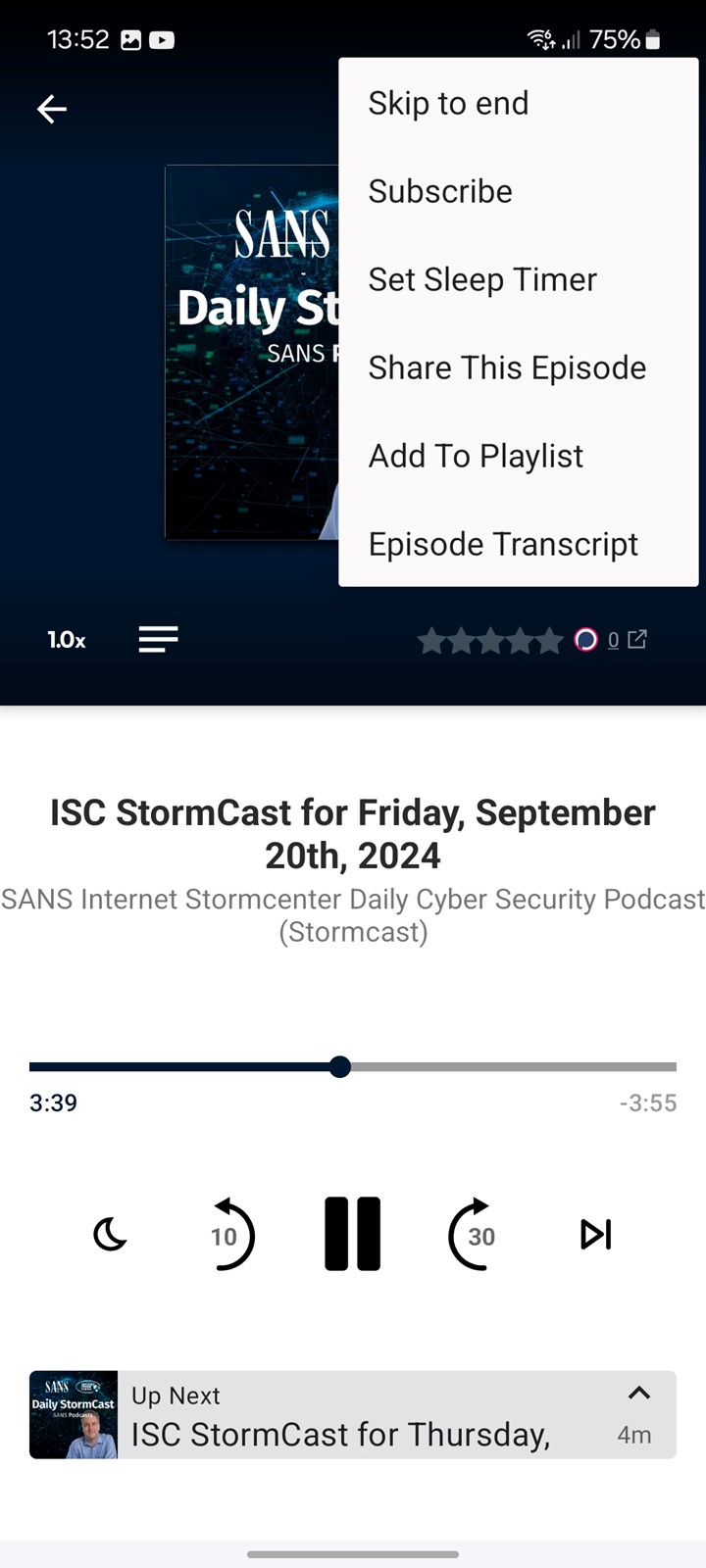Open the external rating link icon

pyautogui.click(x=637, y=640)
